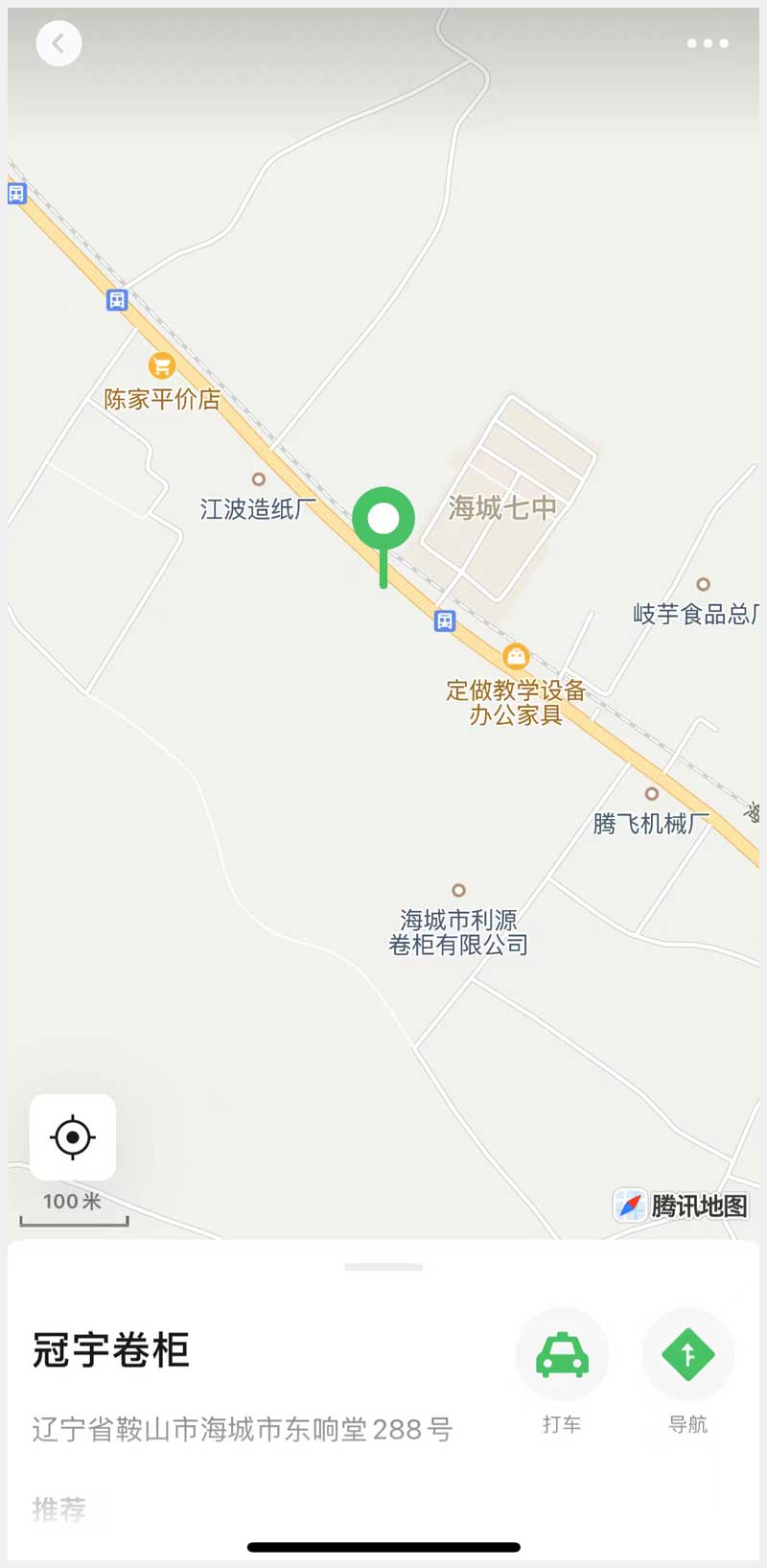Viewport: 767px width, 1568px height.
Task: Select 海城市利源卷柜有限公司 on the map
Action: [458, 891]
